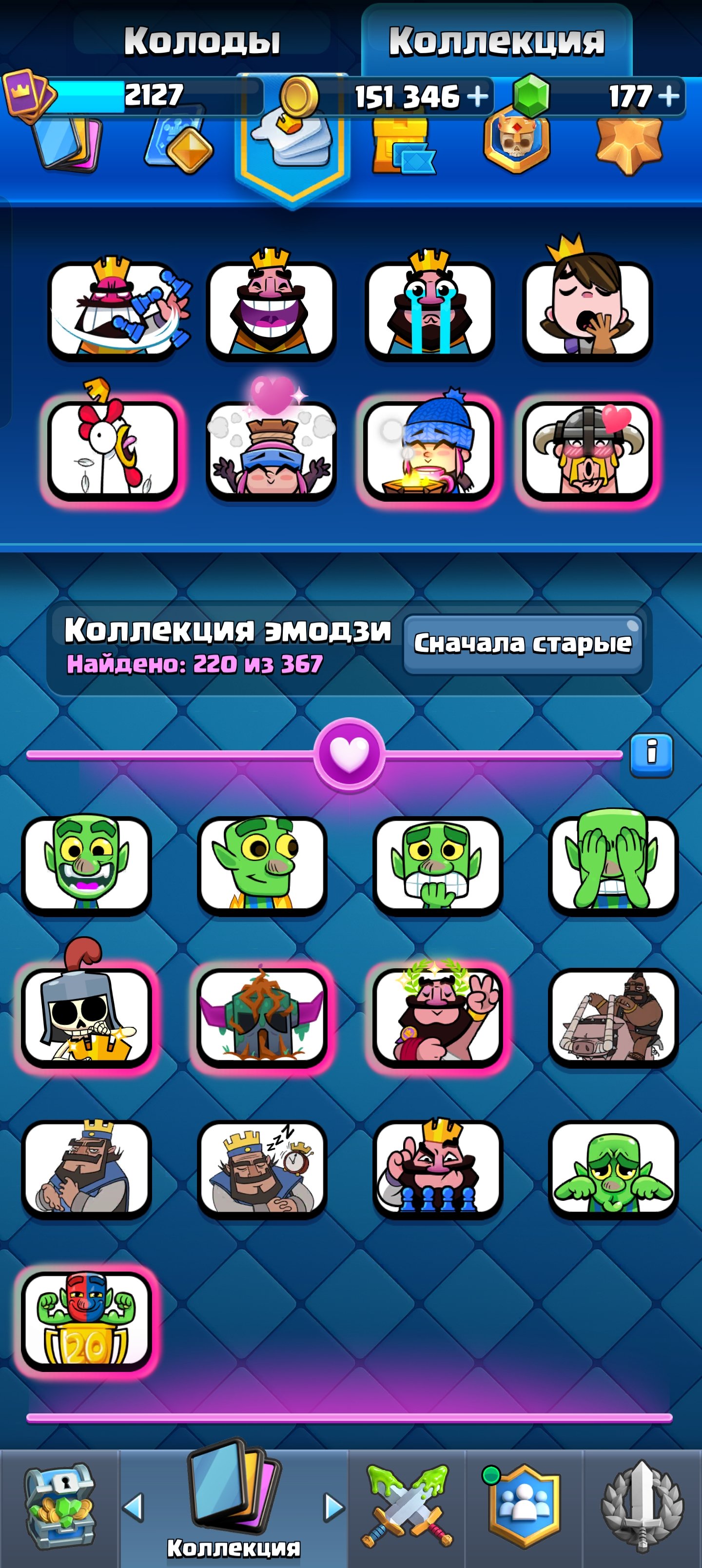
Task: Open the shop chest tab in bottom bar
Action: (59, 1506)
